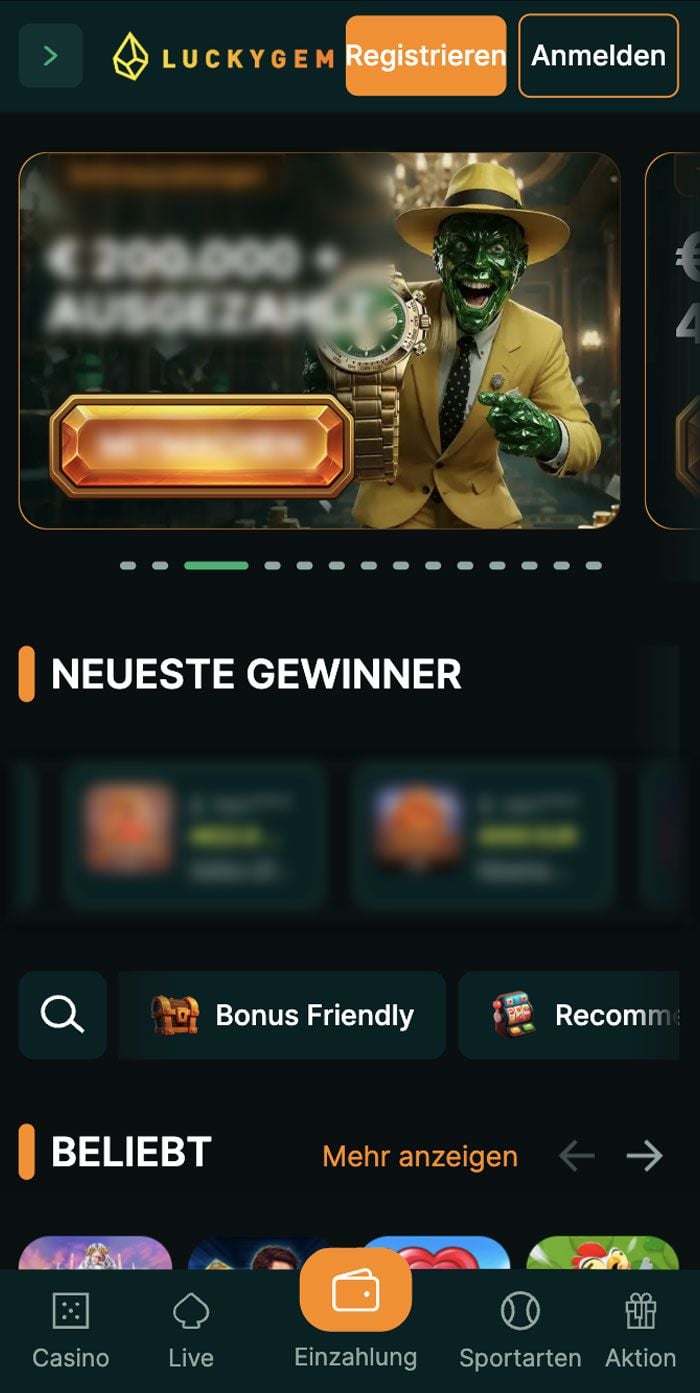Image resolution: width=700 pixels, height=1393 pixels.
Task: Jump to the first banner slide dot
Action: coord(128,566)
